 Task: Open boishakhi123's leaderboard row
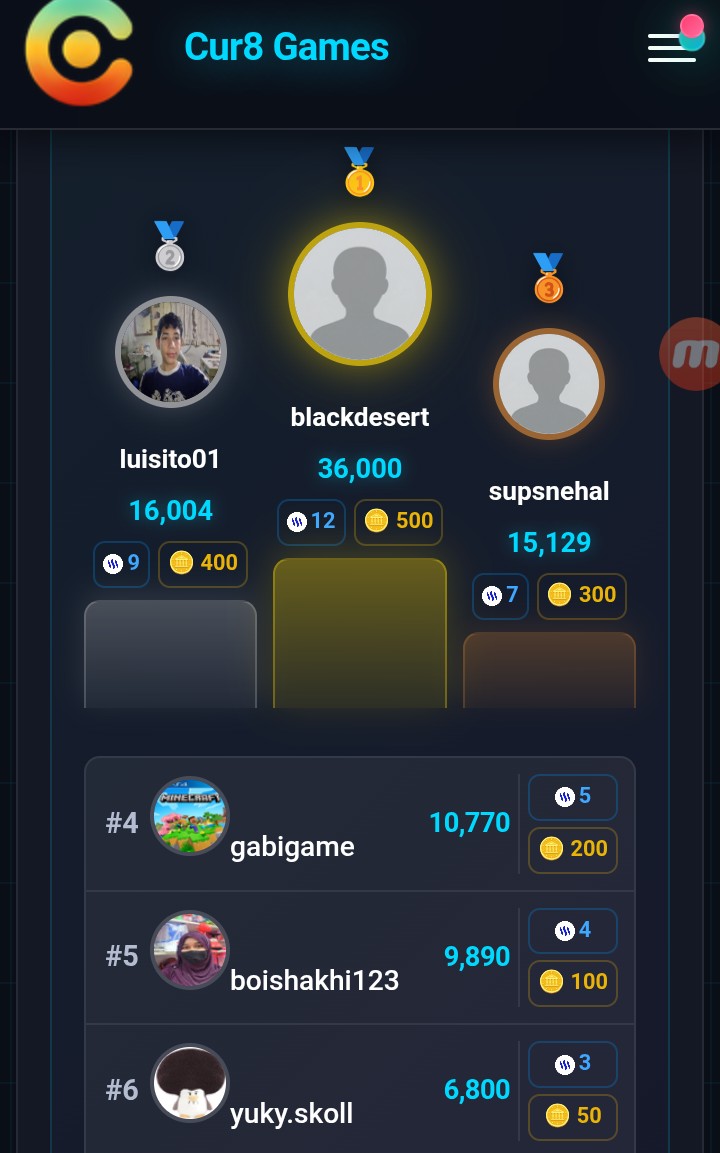[360, 957]
